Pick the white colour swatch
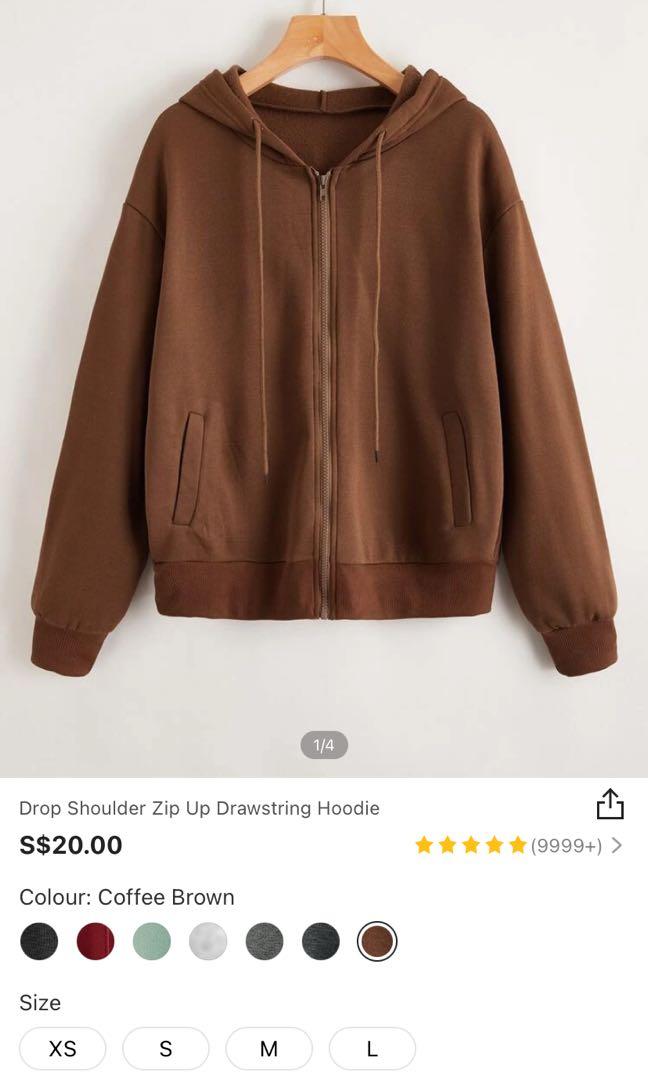 [x=209, y=941]
